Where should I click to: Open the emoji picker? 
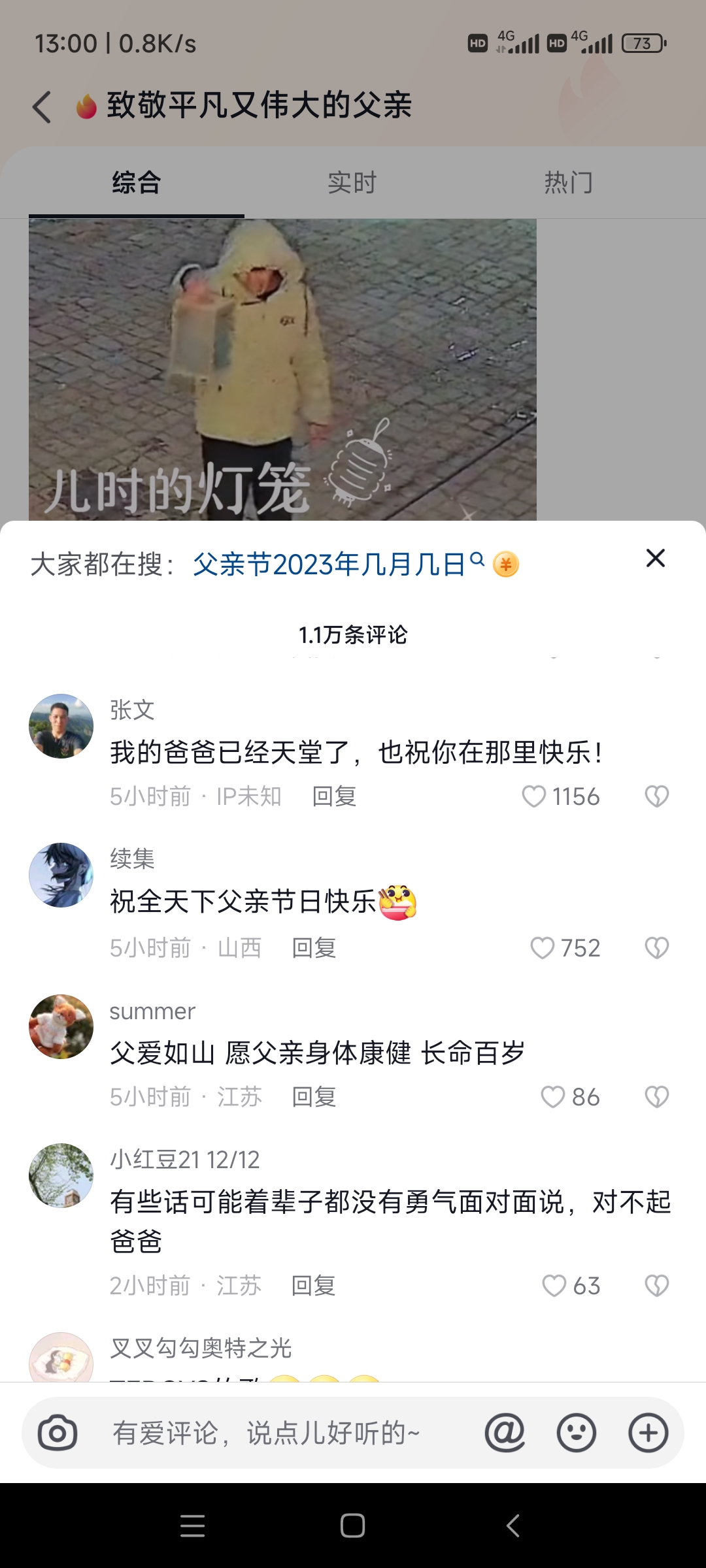tap(576, 1433)
